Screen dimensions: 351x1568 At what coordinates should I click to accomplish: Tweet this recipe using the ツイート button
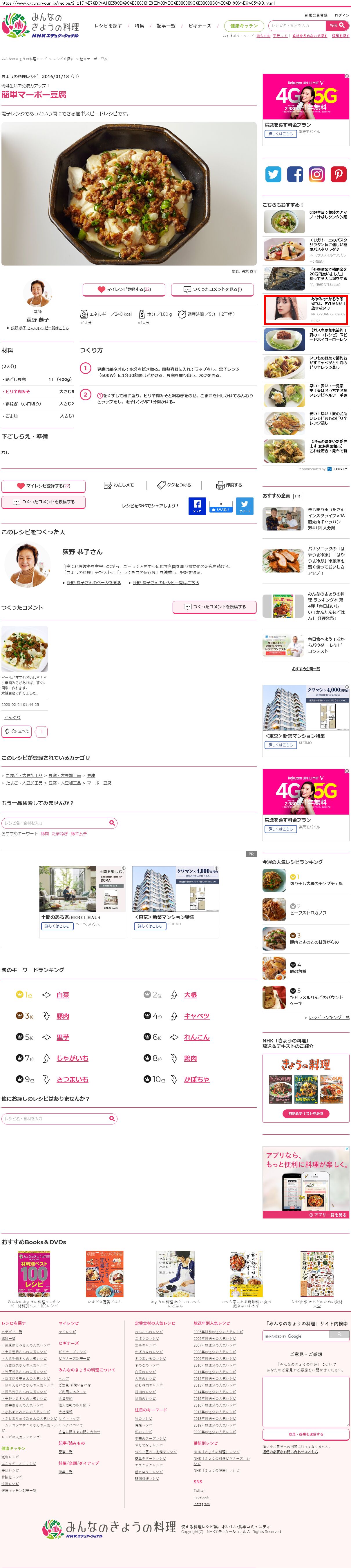244,506
